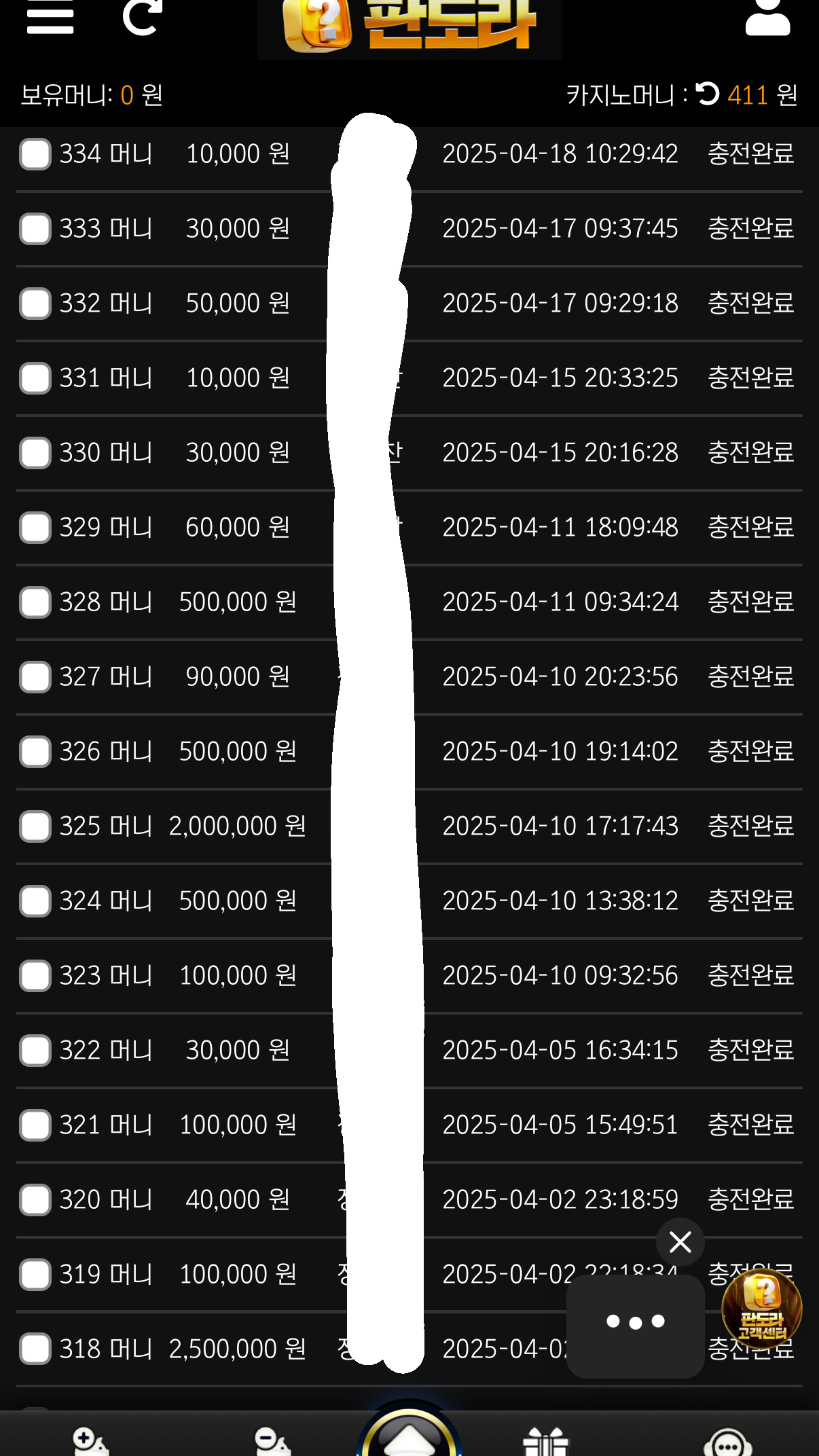
Task: Tap the refresh arrow icon in header
Action: [x=142, y=16]
